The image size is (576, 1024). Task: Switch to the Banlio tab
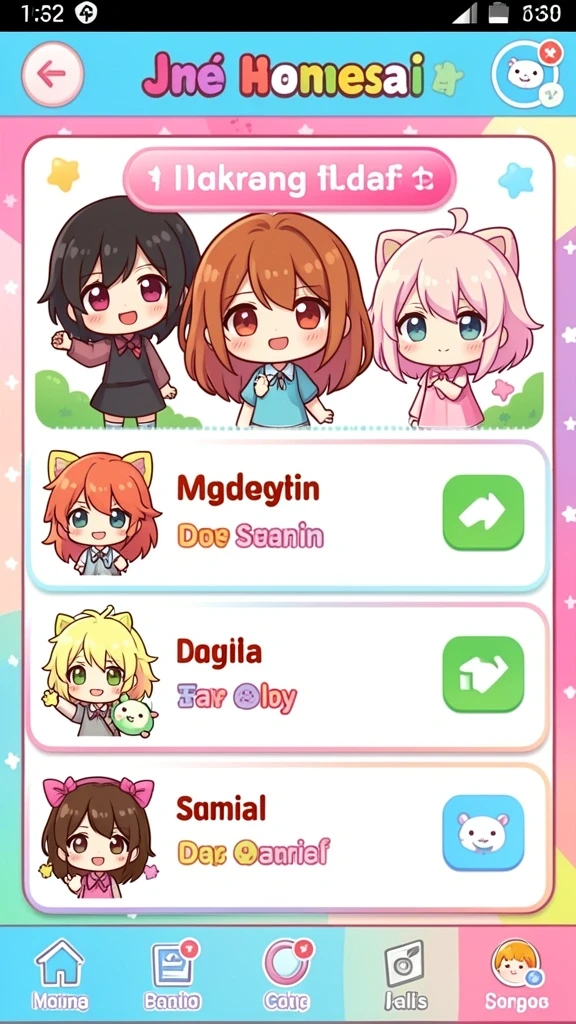(172, 974)
